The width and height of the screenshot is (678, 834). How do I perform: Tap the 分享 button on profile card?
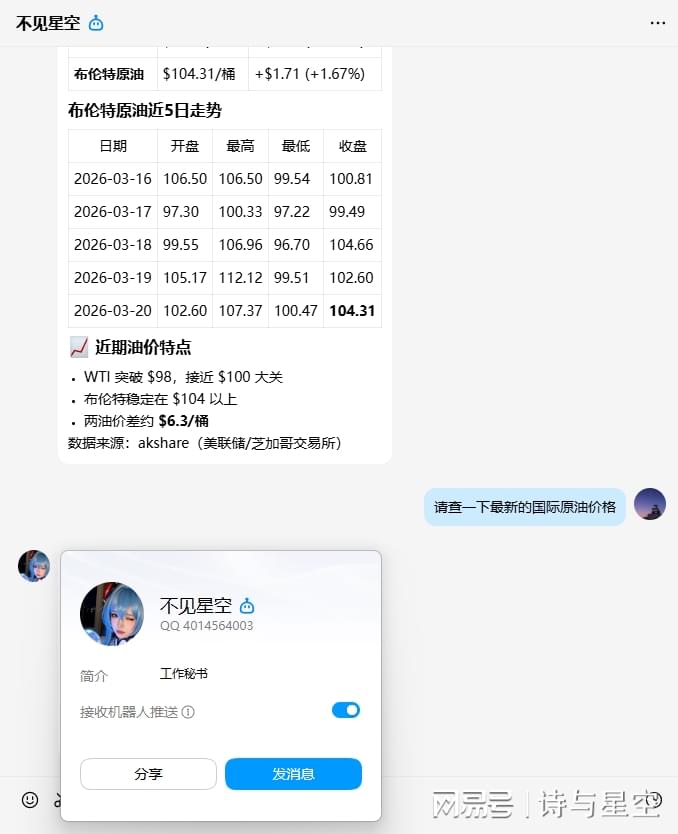click(x=148, y=774)
